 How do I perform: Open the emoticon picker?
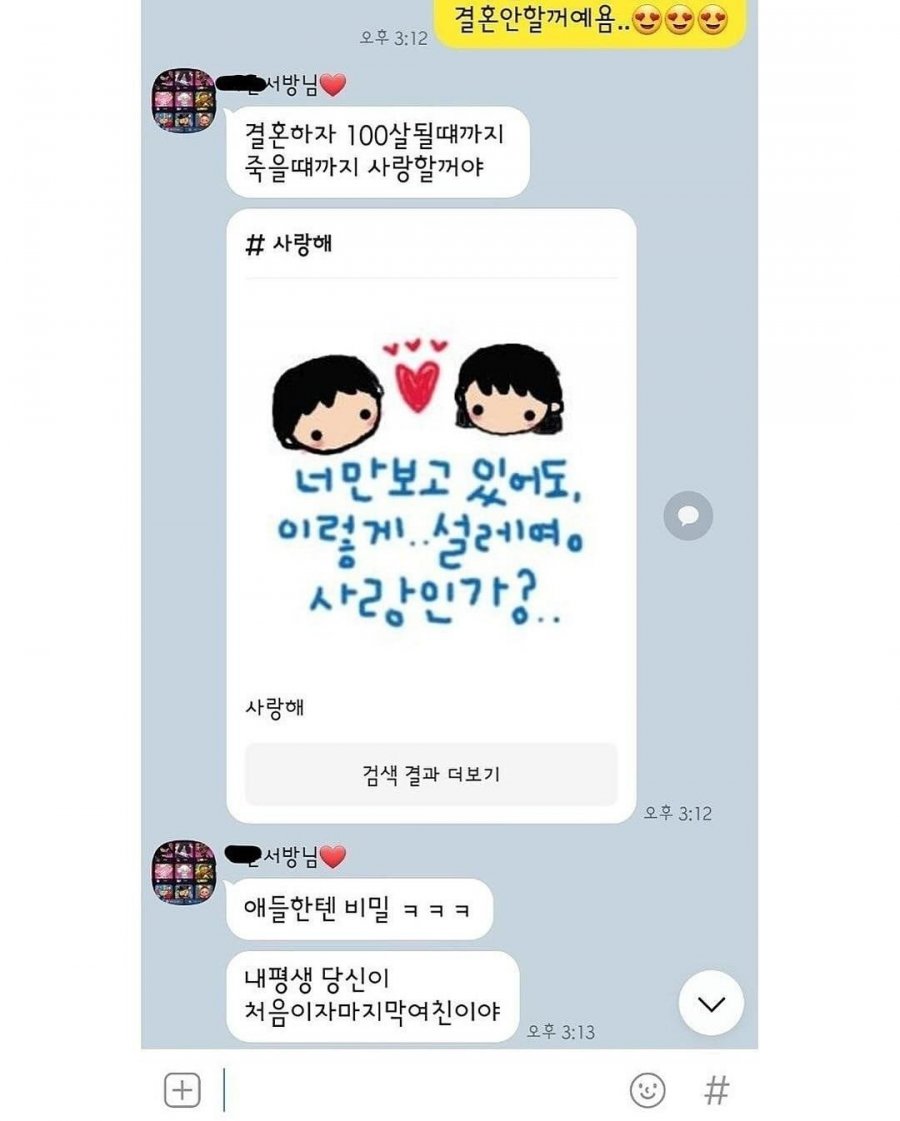(x=648, y=1090)
